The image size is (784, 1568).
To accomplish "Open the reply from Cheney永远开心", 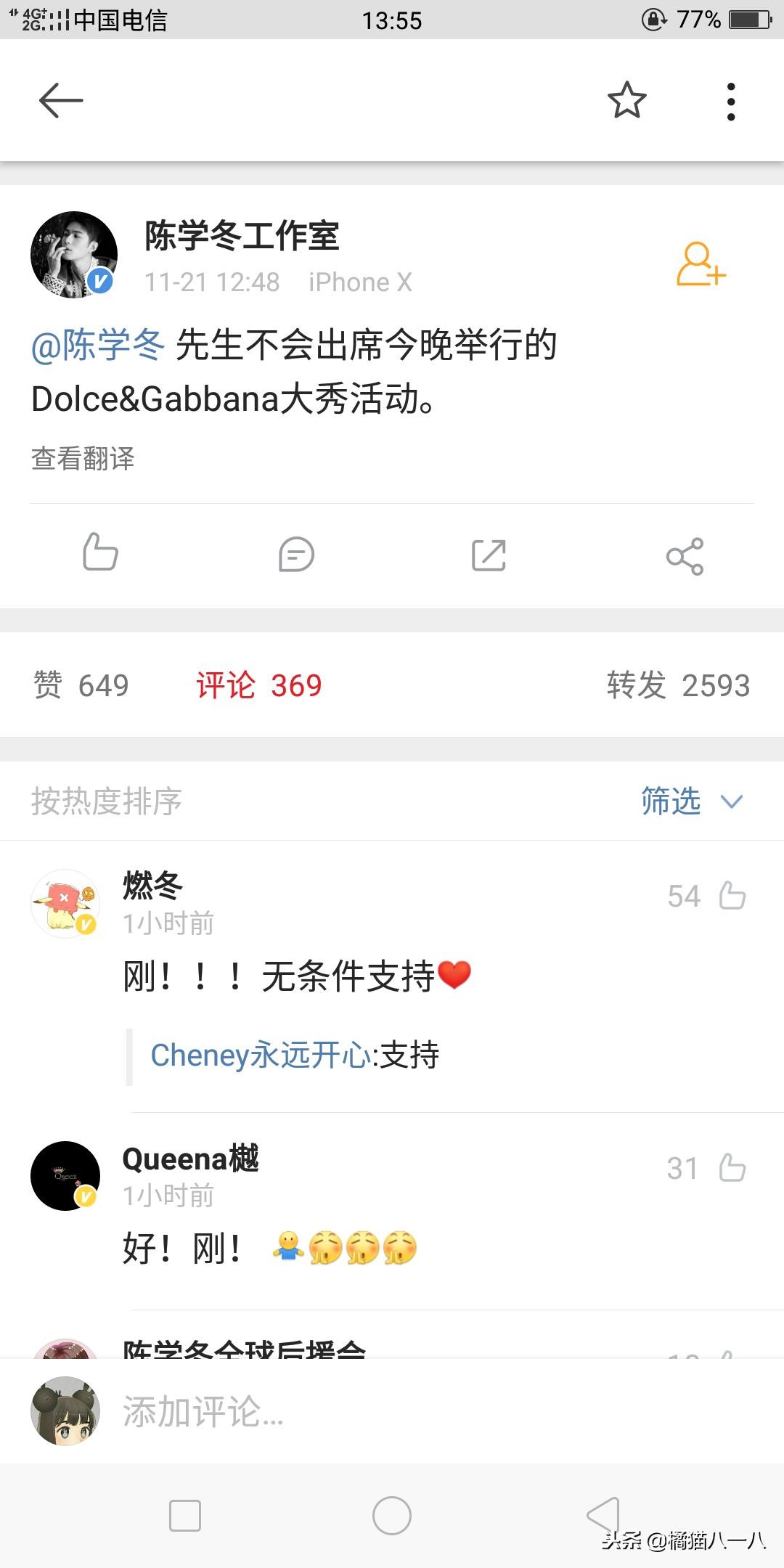I will [295, 1055].
